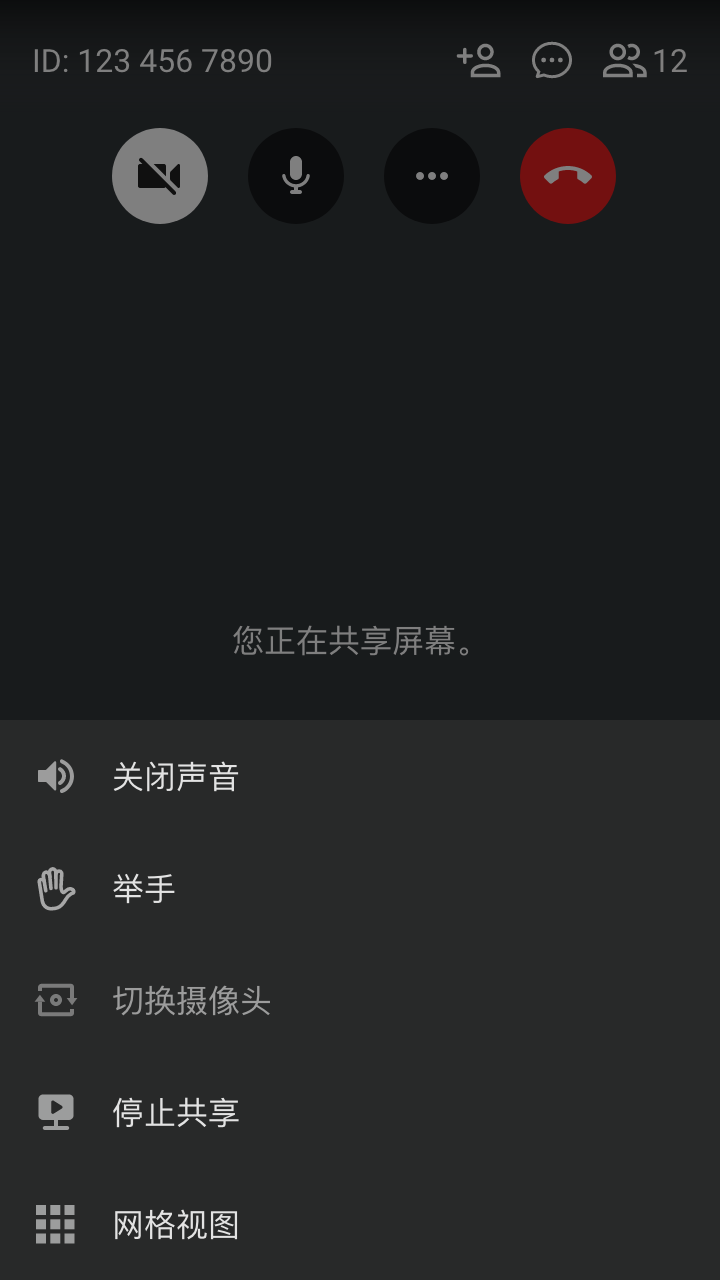720x1280 pixels.
Task: Invite a new participant to the meeting
Action: (479, 61)
